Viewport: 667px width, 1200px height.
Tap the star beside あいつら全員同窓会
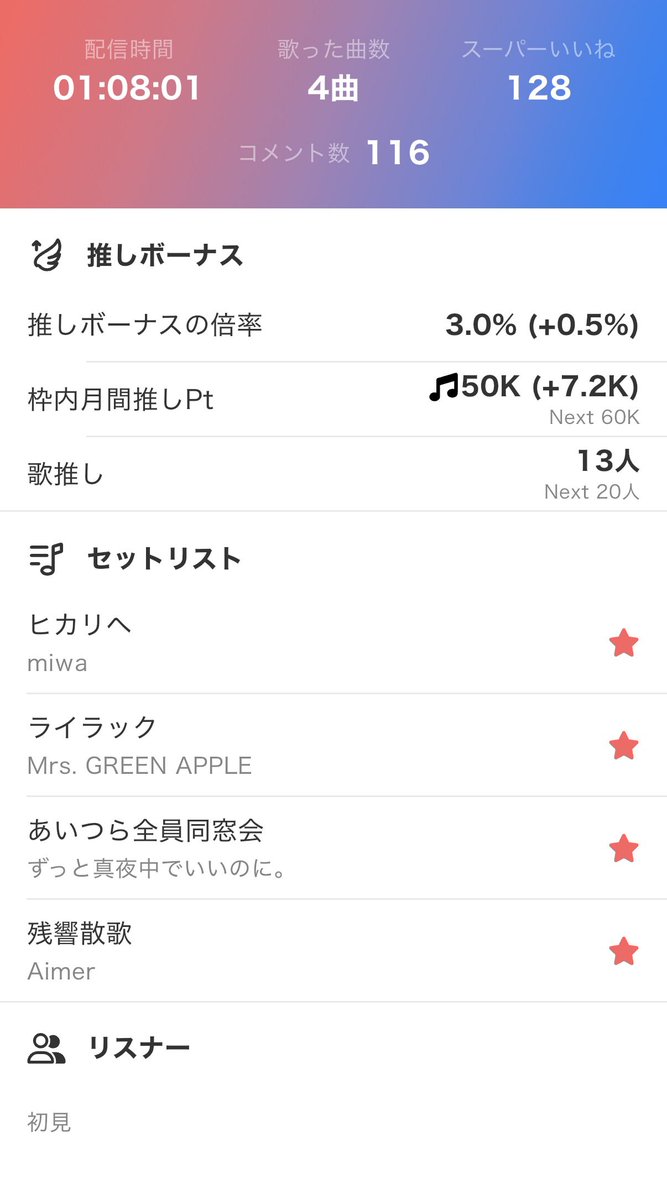pos(624,849)
